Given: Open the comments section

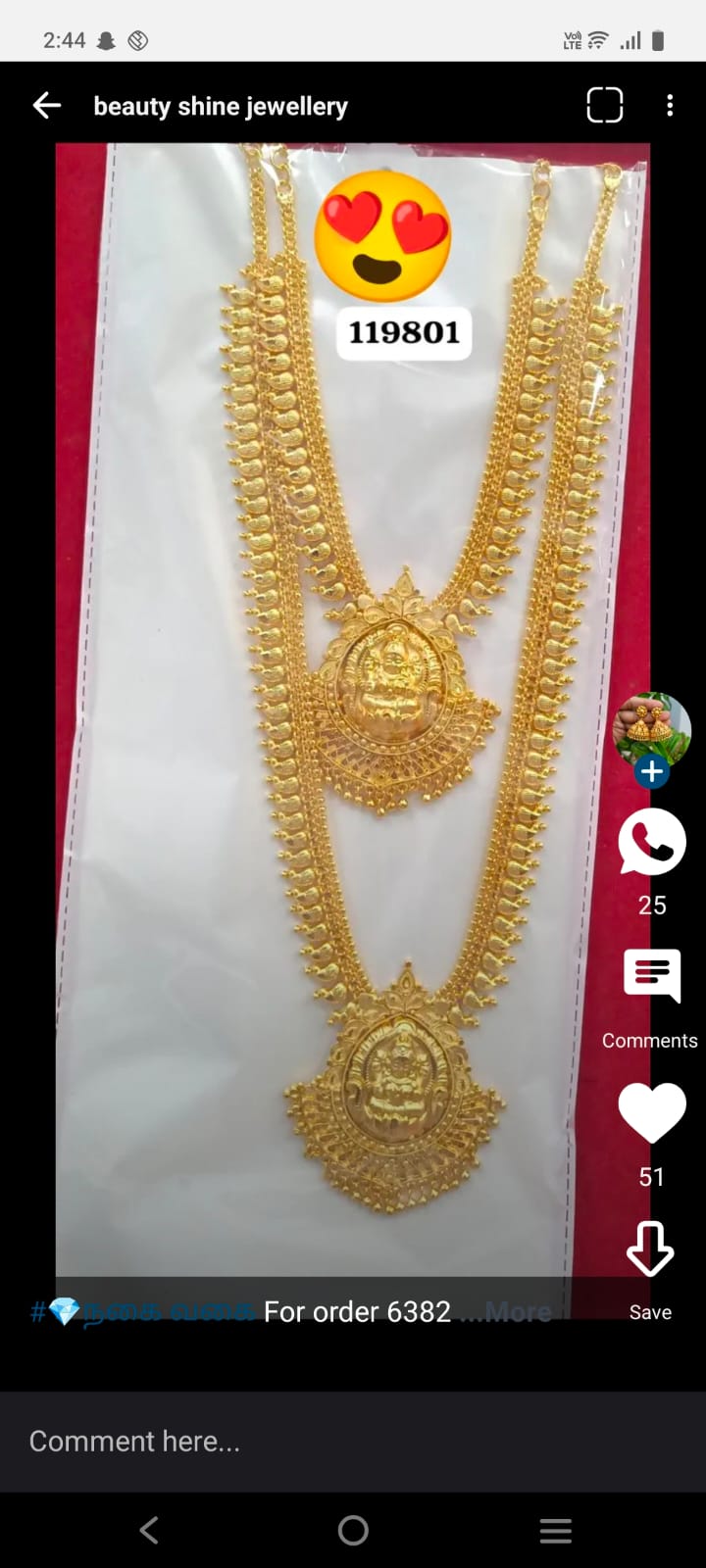Looking at the screenshot, I should 651,975.
